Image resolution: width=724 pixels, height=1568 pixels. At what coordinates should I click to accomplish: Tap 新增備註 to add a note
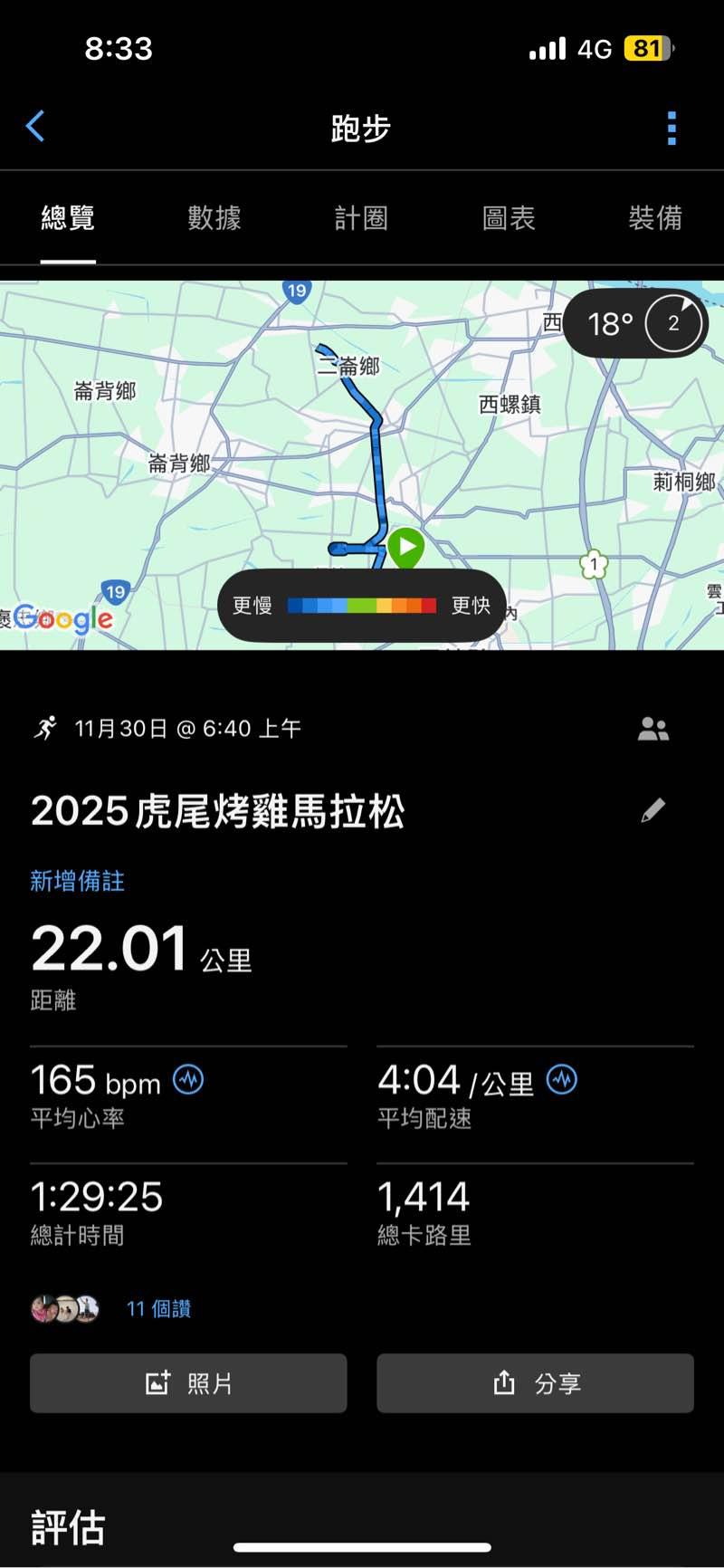(x=78, y=881)
